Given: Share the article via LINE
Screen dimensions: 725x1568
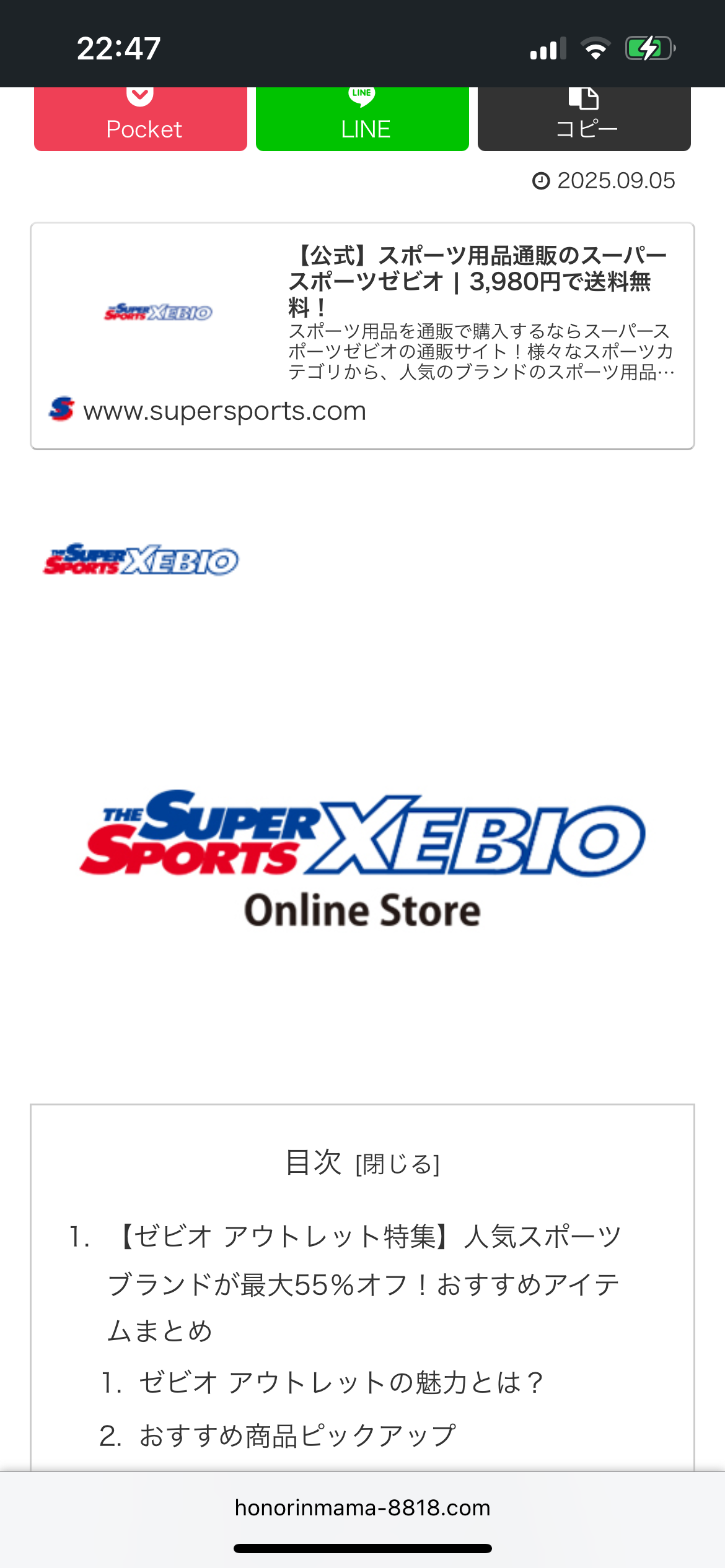Looking at the screenshot, I should coord(362,120).
